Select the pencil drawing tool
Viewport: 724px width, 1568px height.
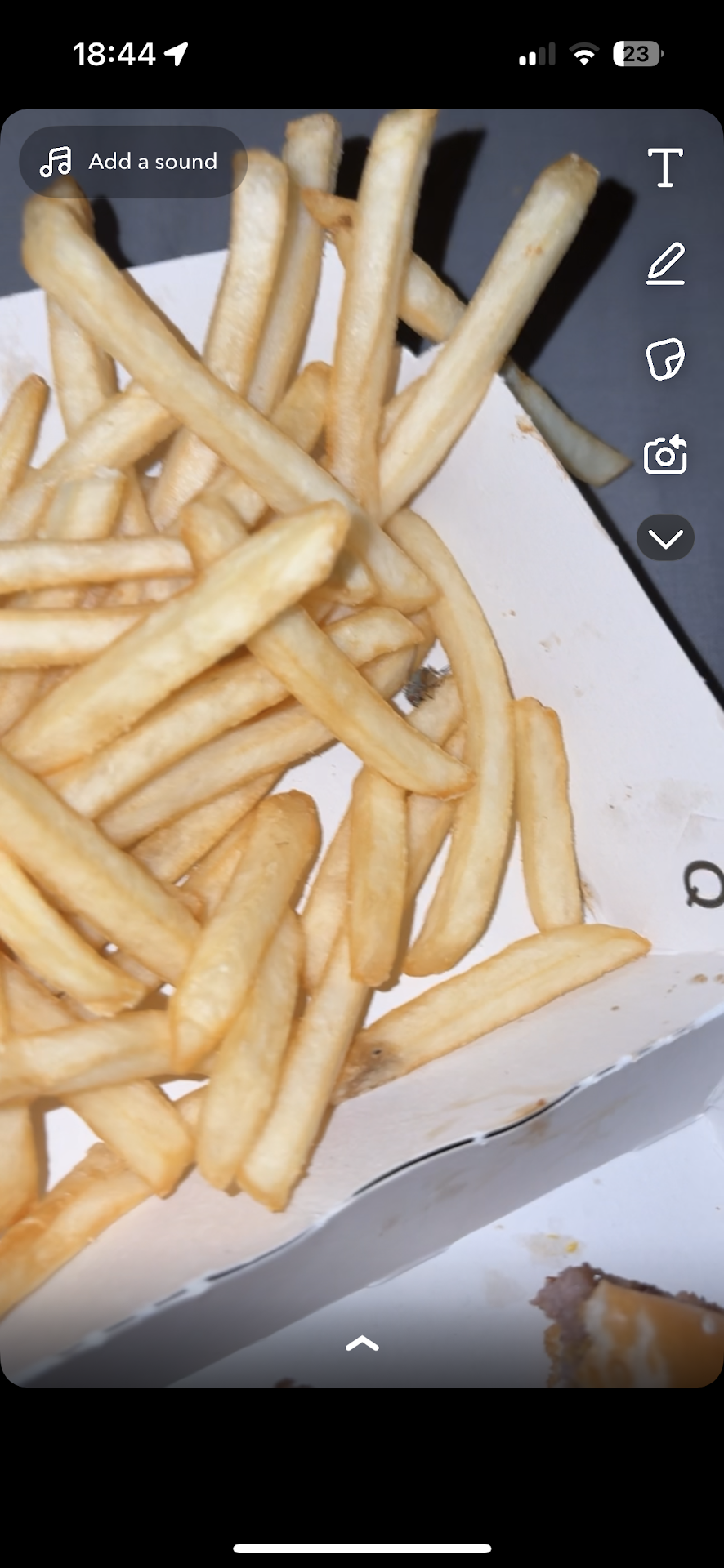tap(665, 264)
